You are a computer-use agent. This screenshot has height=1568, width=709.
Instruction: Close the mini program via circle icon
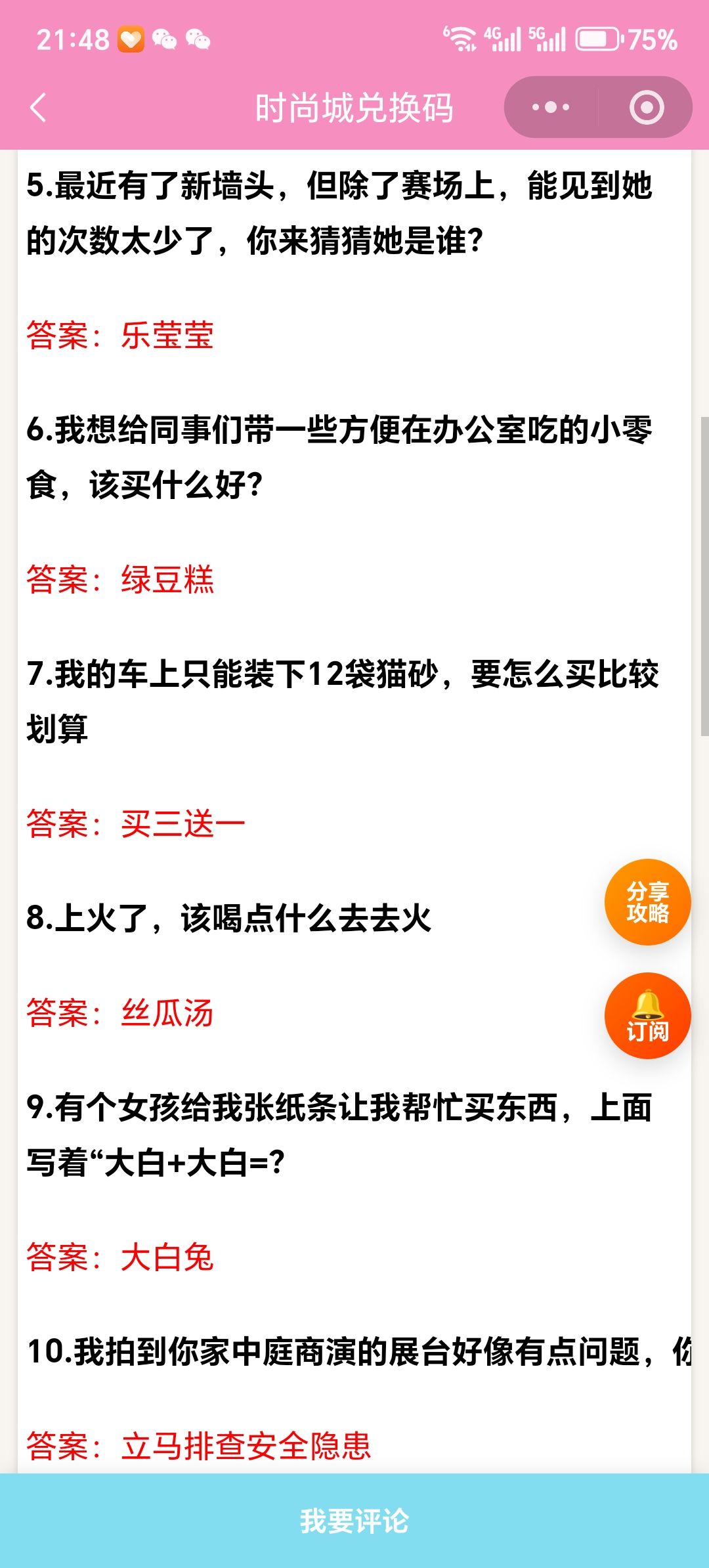pos(647,107)
